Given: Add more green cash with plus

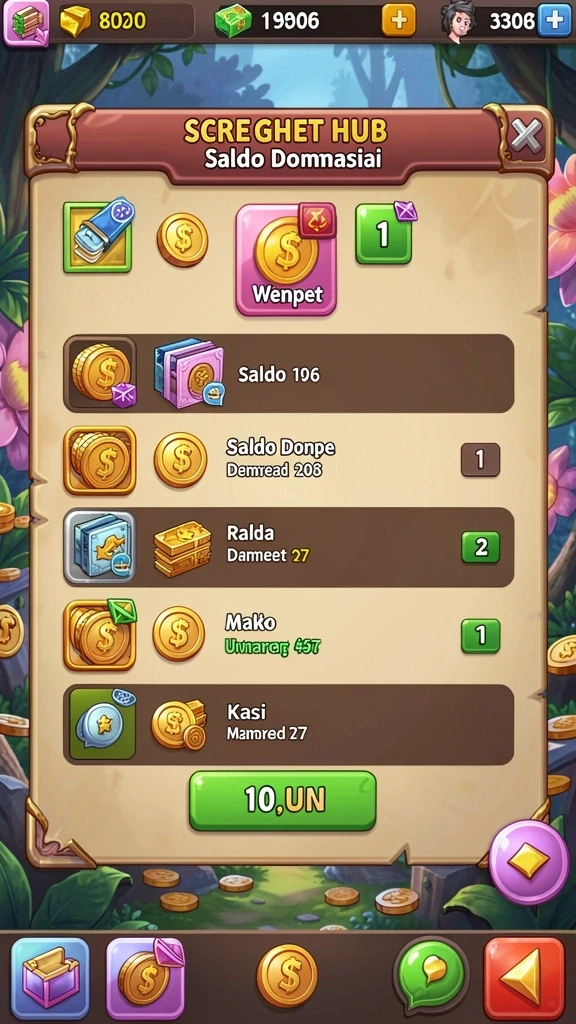Looking at the screenshot, I should click(x=398, y=20).
